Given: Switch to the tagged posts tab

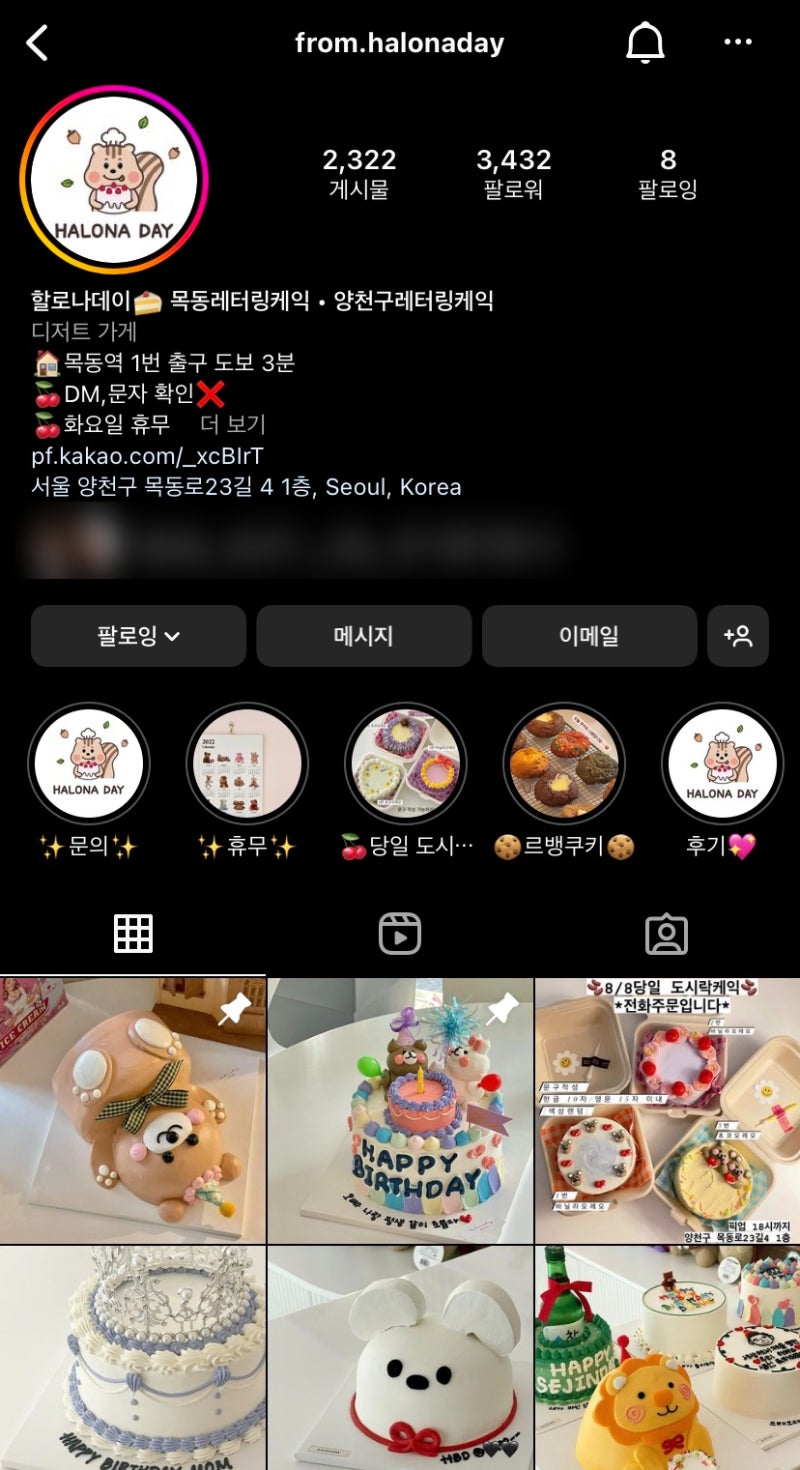Looking at the screenshot, I should 666,934.
